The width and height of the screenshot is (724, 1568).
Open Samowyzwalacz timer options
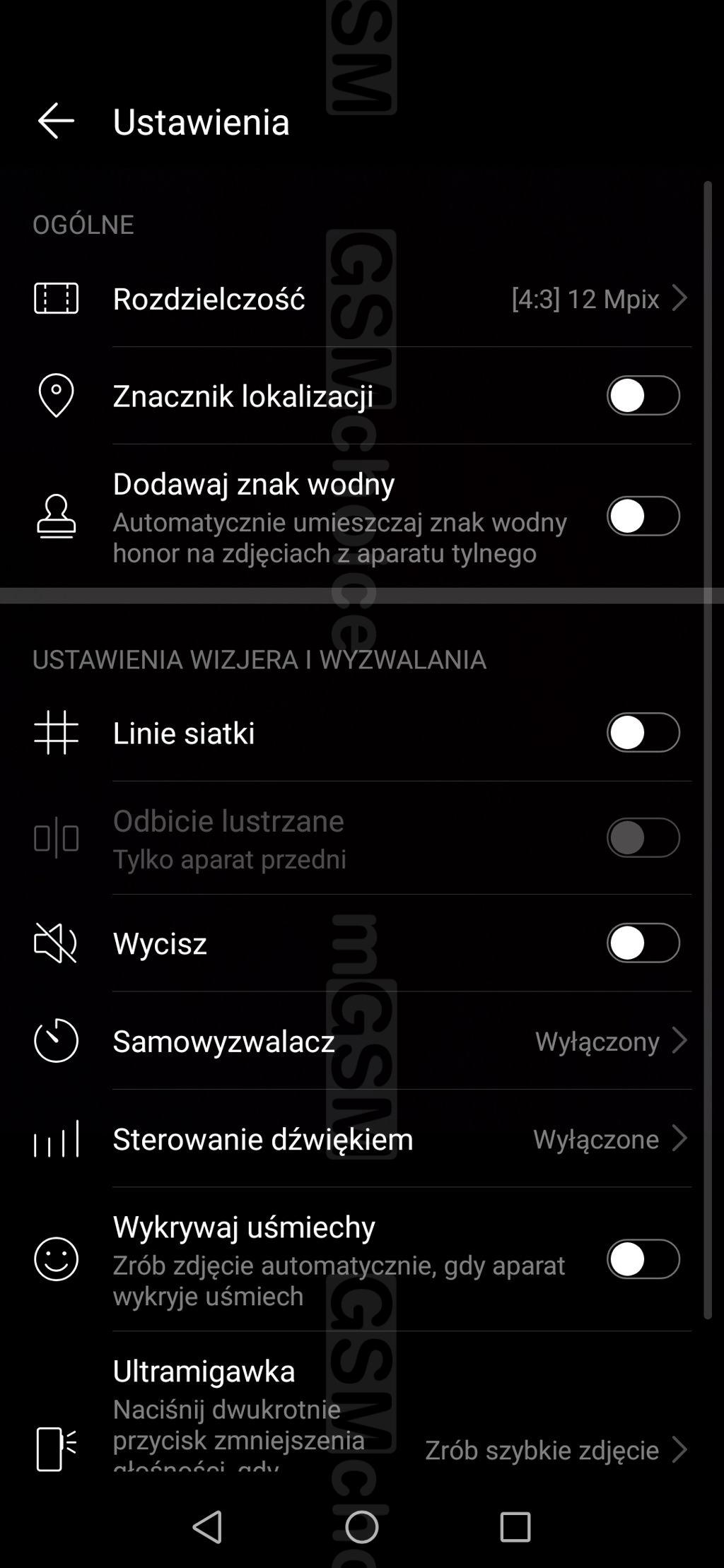pyautogui.click(x=362, y=1040)
